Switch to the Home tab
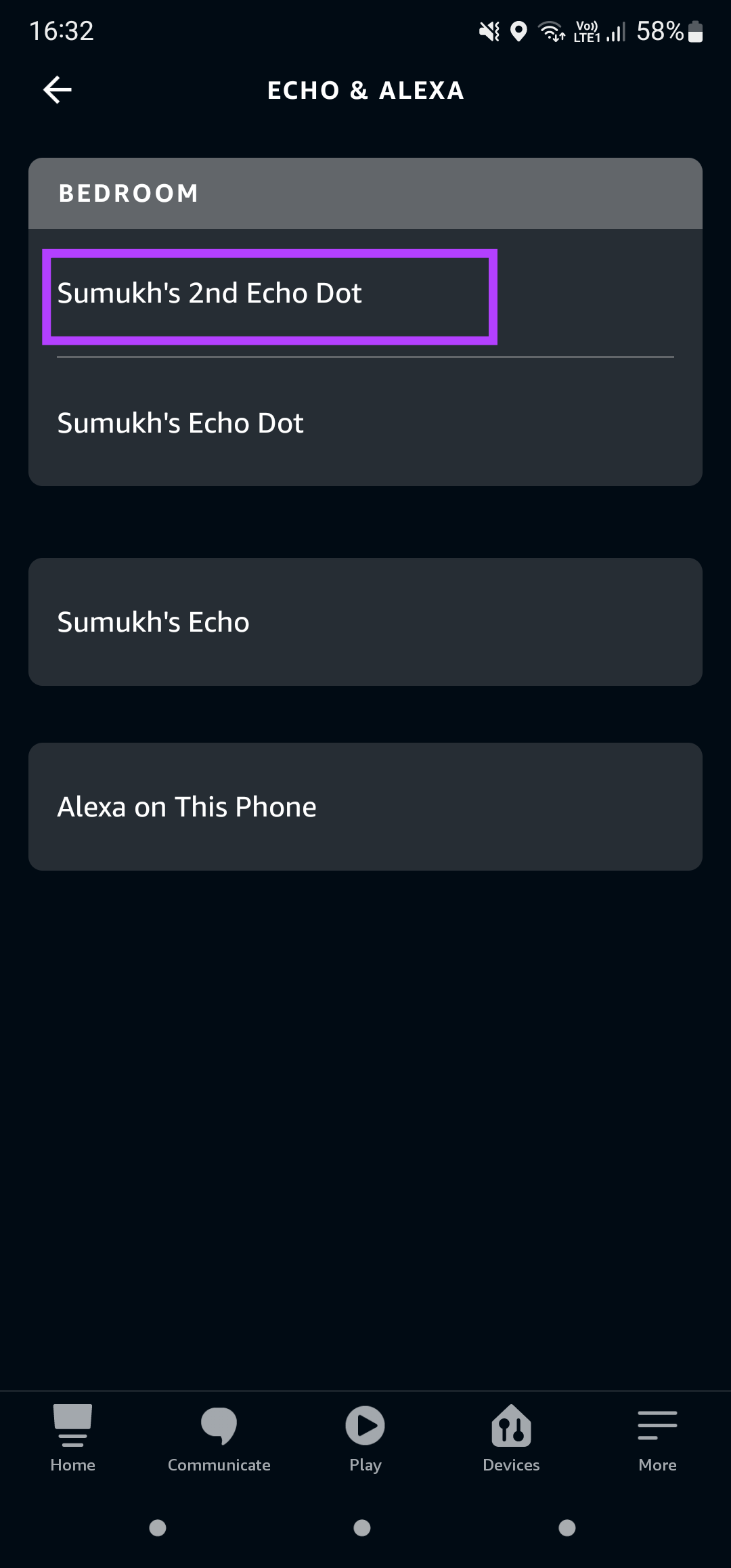The width and height of the screenshot is (731, 1568). coord(73,1438)
